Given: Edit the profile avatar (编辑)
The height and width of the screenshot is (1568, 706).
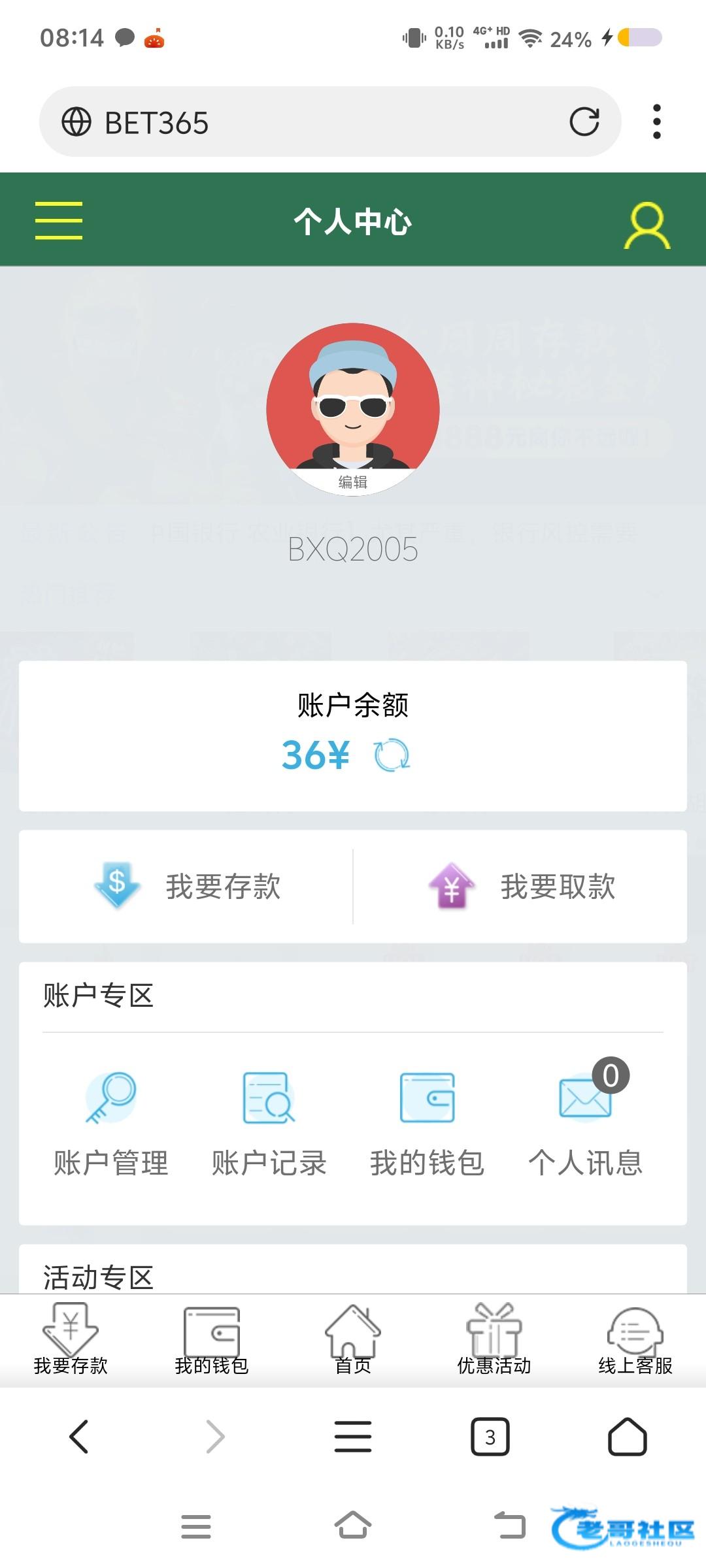Looking at the screenshot, I should pyautogui.click(x=353, y=482).
